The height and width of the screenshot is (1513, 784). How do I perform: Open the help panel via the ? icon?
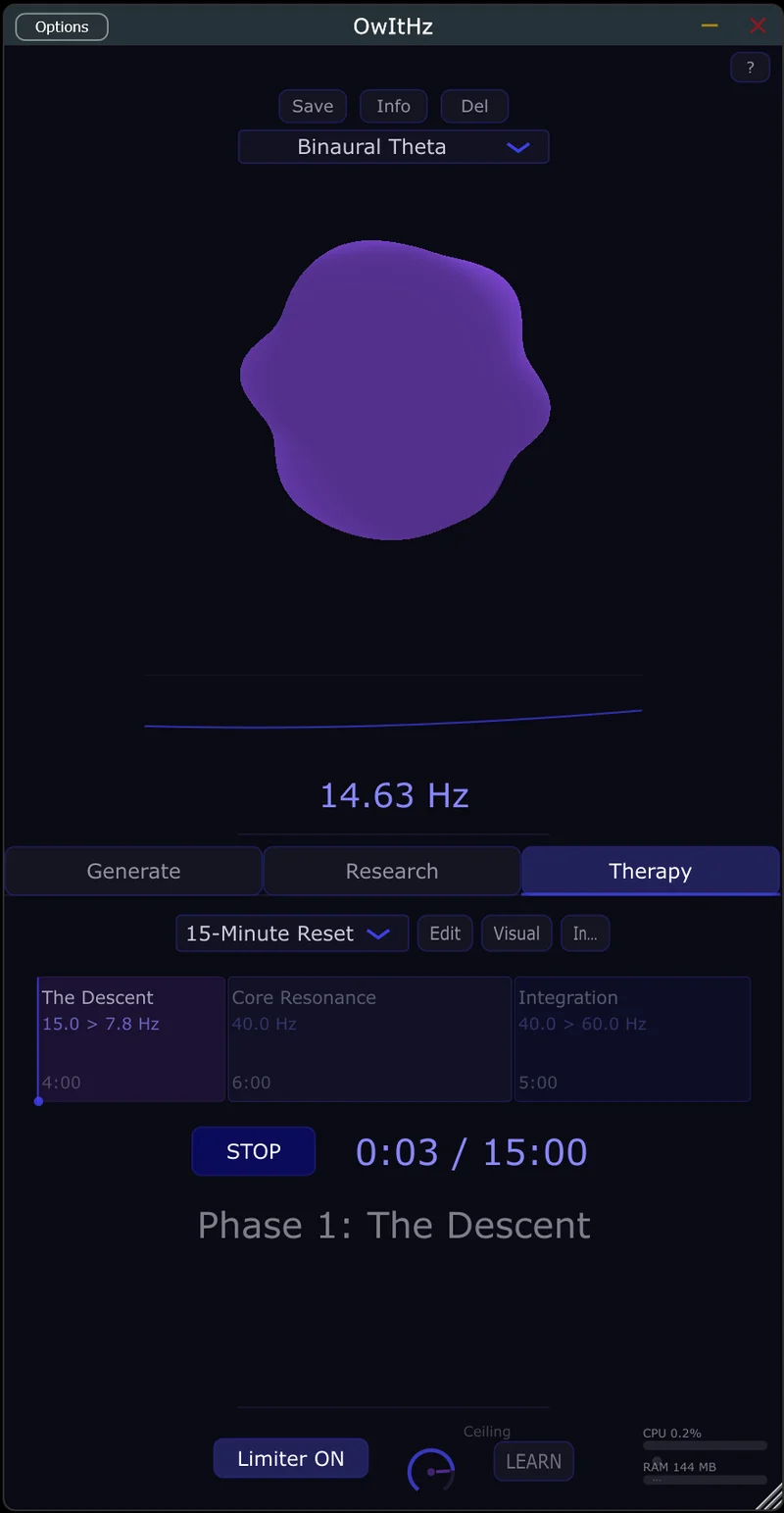750,67
